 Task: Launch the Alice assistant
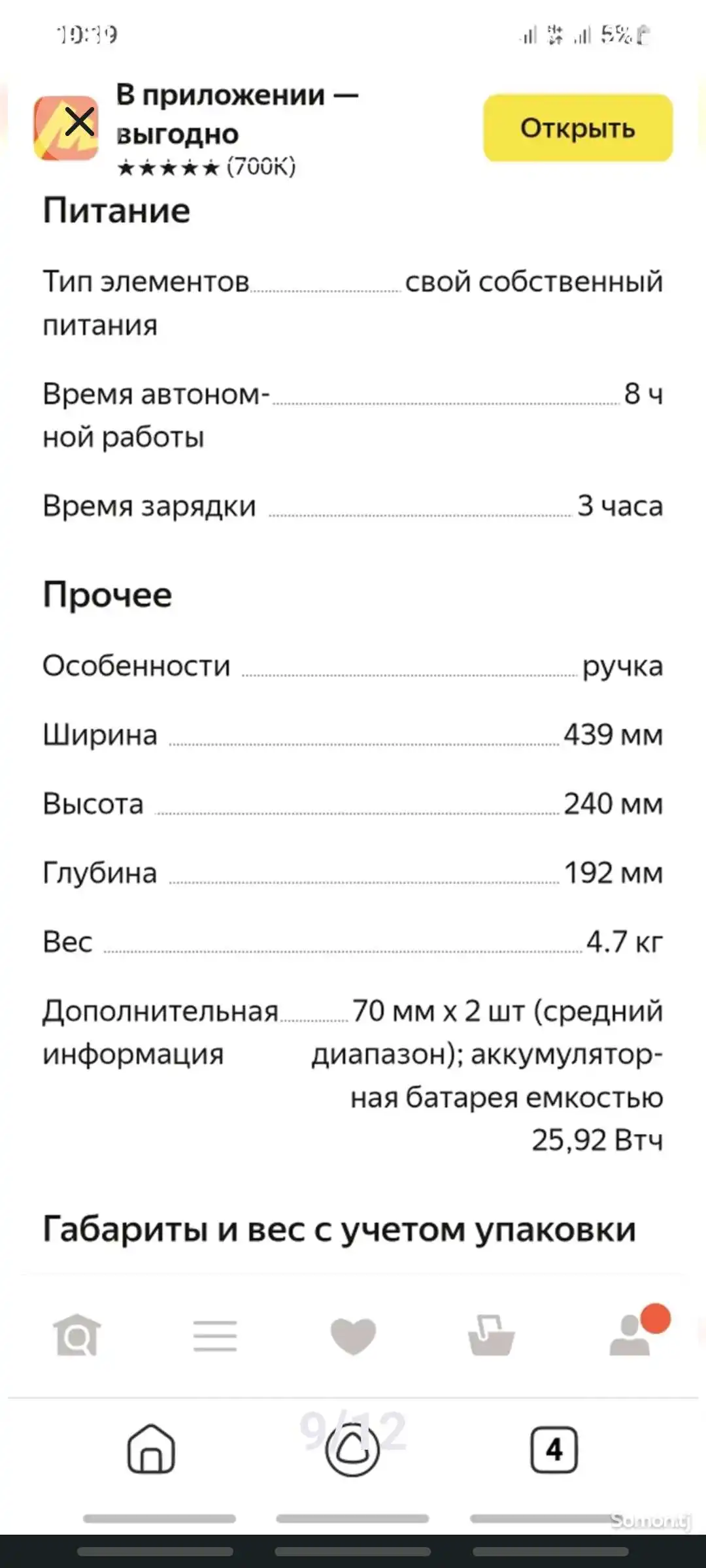click(352, 1449)
